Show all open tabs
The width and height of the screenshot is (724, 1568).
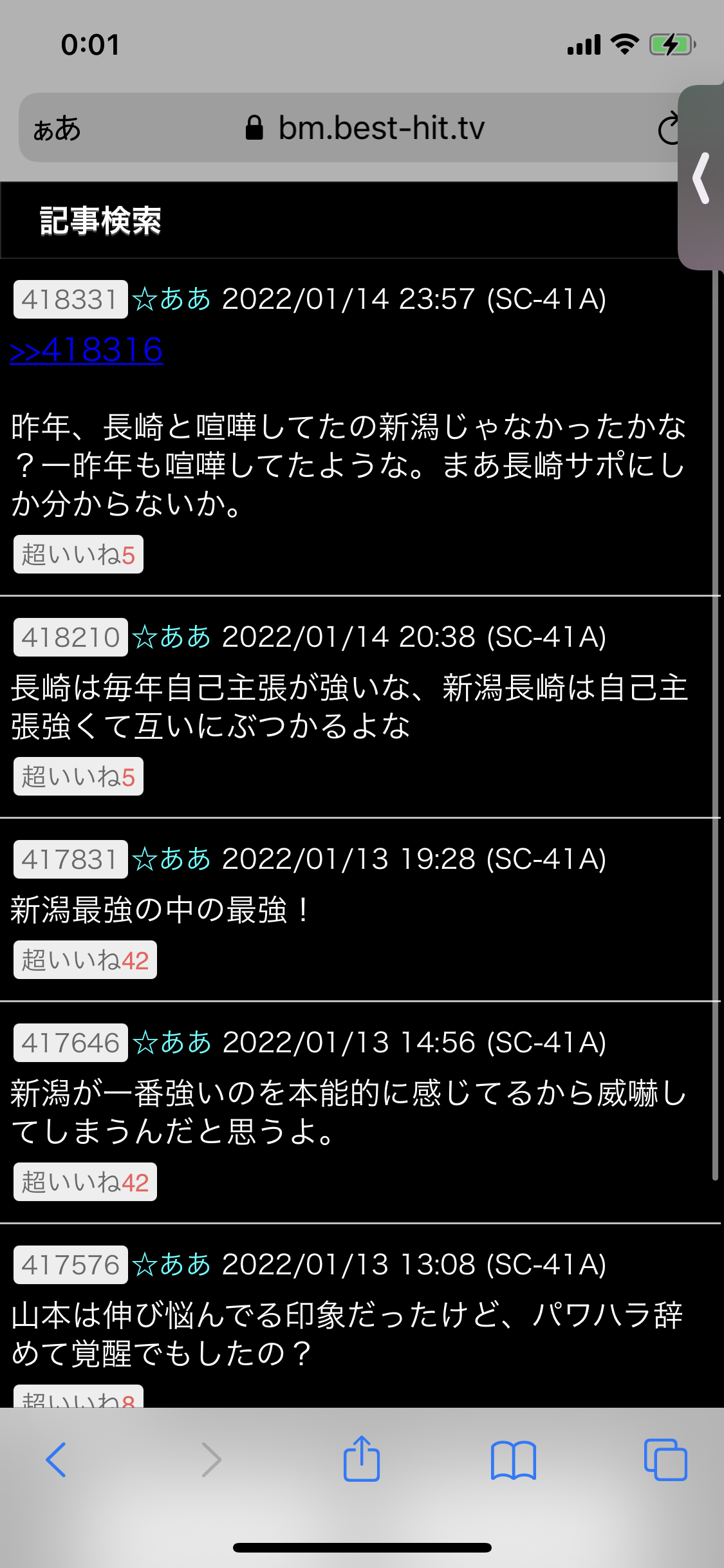(665, 1459)
